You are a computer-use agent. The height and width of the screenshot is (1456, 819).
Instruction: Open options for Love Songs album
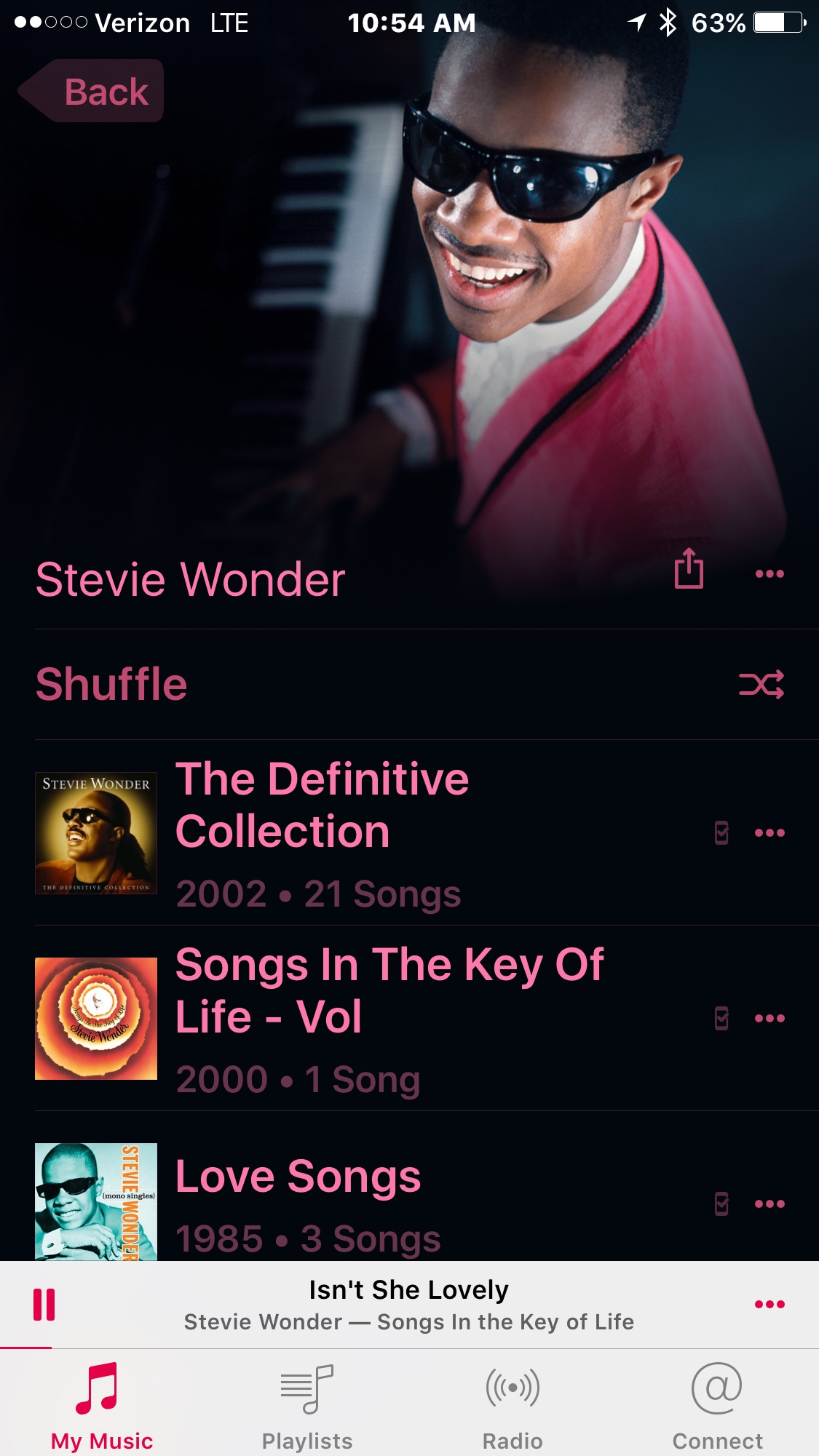(x=769, y=1204)
